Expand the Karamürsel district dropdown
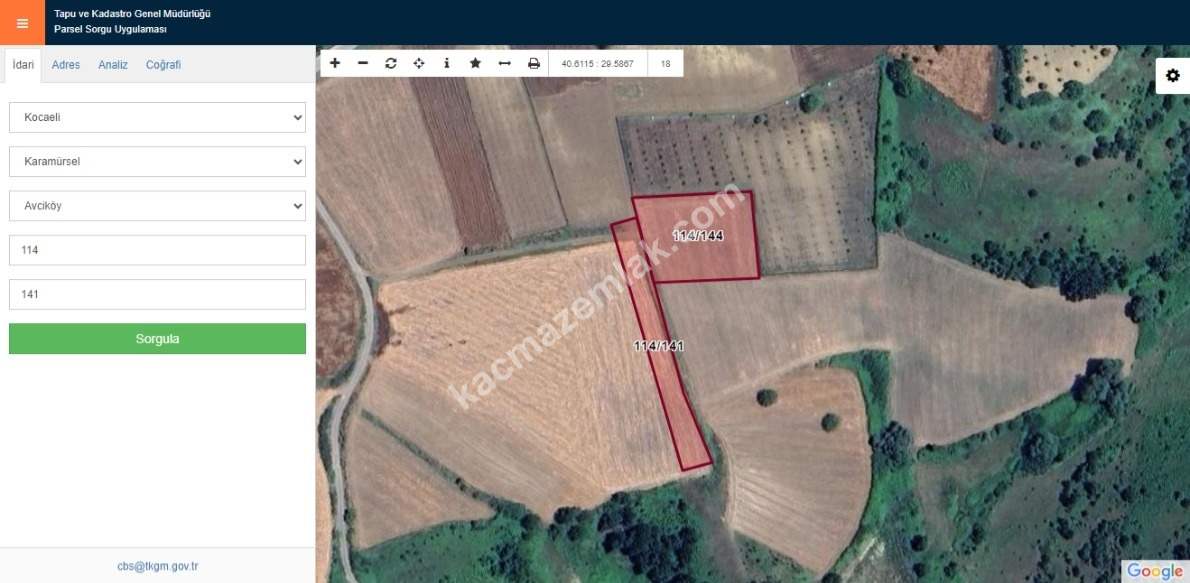This screenshot has height=583, width=1190. point(157,161)
